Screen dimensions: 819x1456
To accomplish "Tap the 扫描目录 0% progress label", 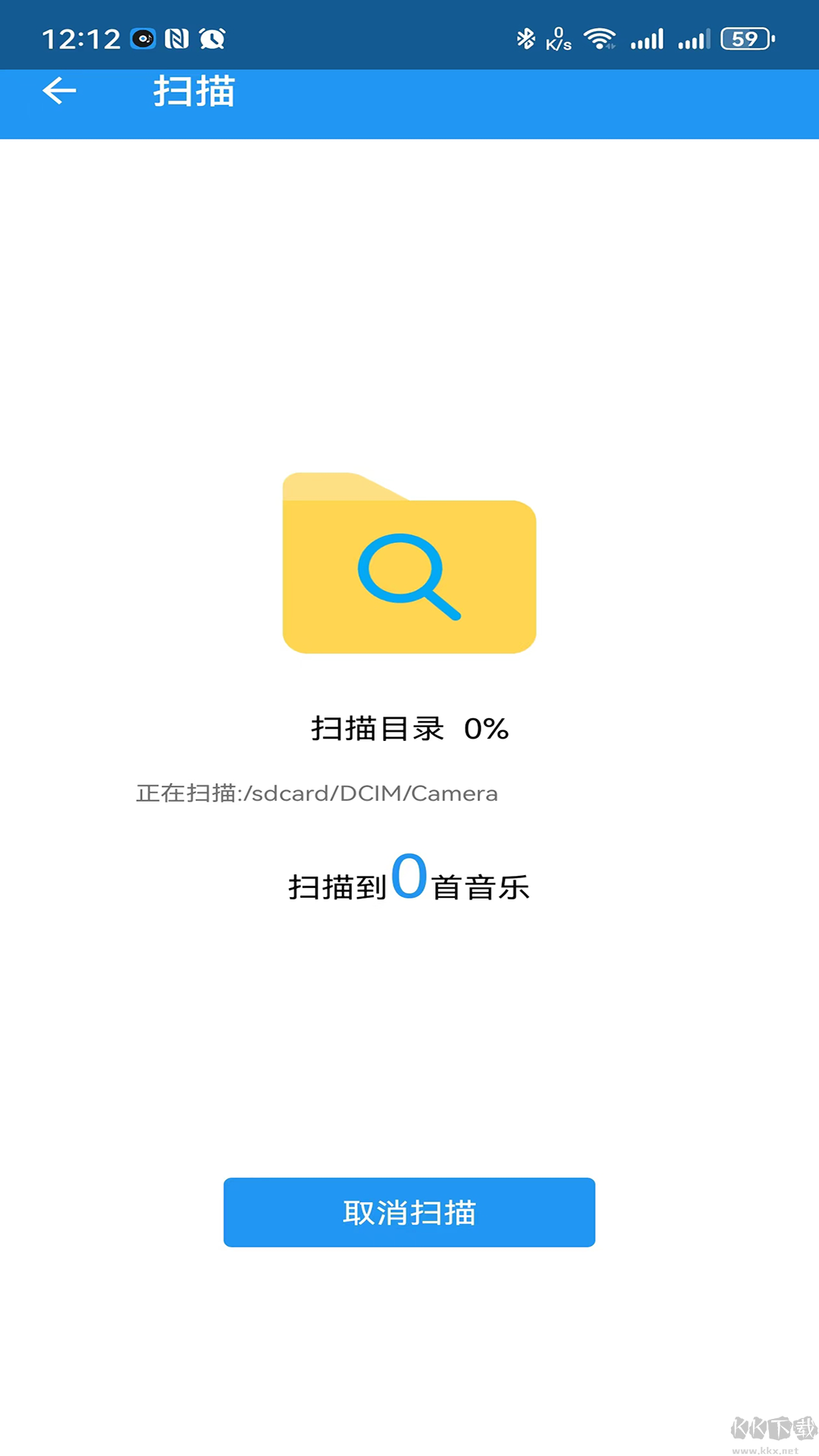I will (x=409, y=730).
